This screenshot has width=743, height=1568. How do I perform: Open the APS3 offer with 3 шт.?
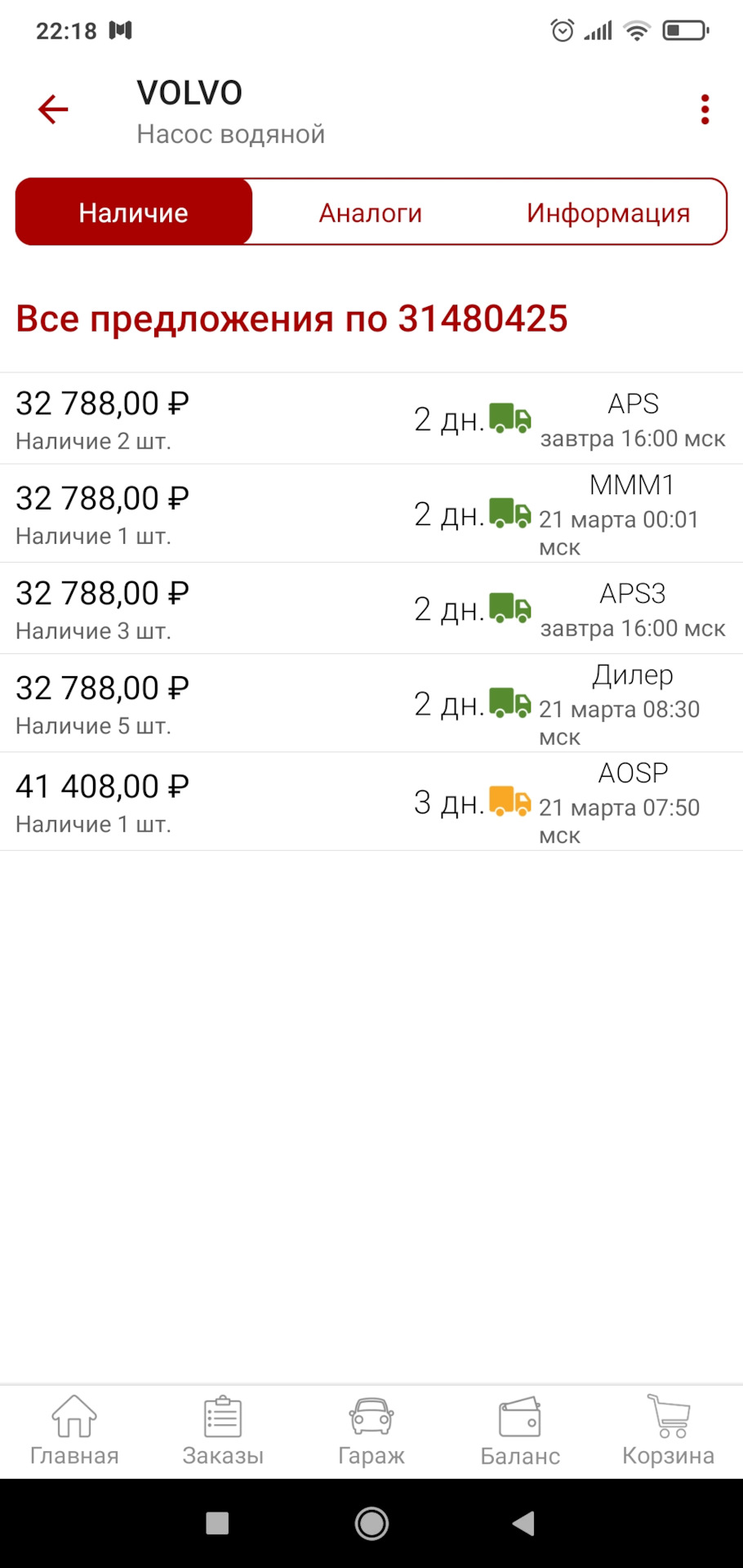(x=371, y=608)
